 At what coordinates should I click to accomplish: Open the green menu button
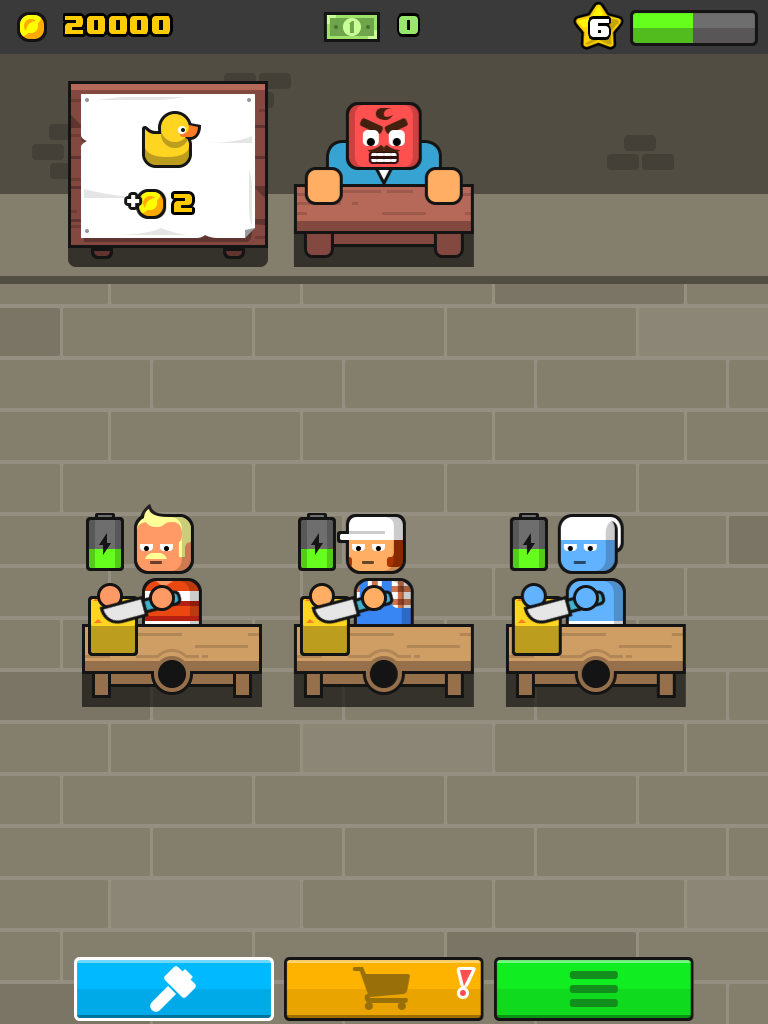point(593,988)
